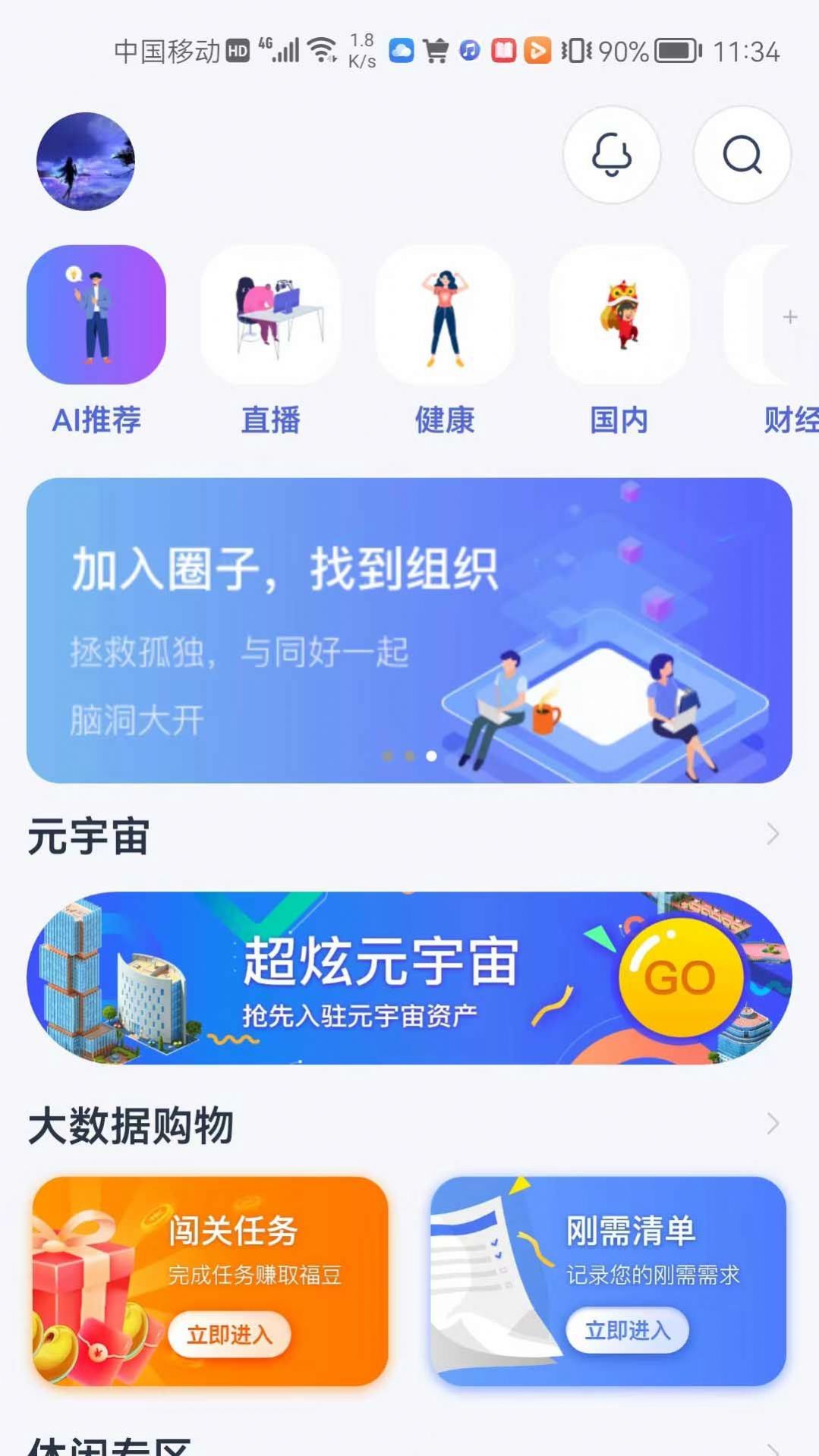Open the 直播 live streaming channel
Image resolution: width=819 pixels, height=1456 pixels.
pos(271,319)
